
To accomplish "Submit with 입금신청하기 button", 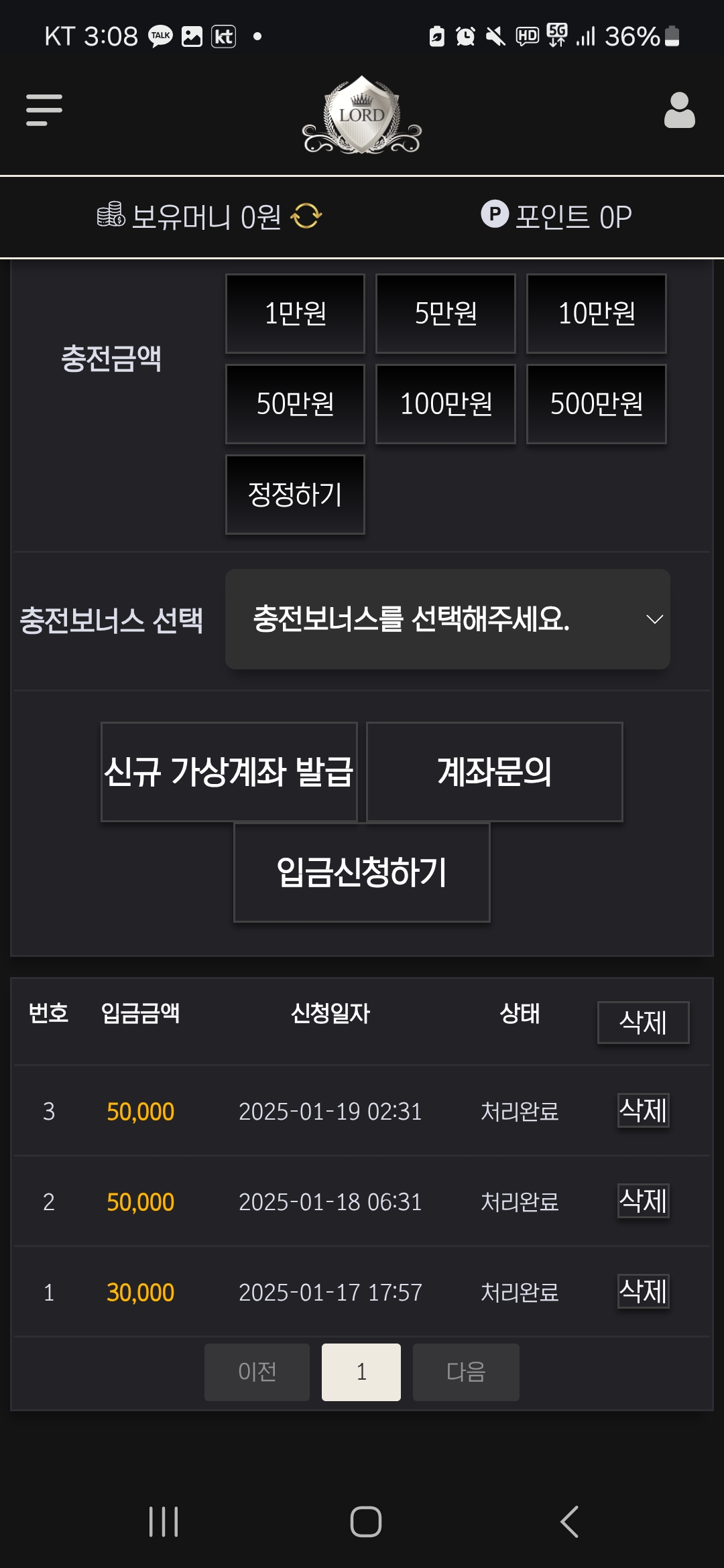I will coord(362,872).
